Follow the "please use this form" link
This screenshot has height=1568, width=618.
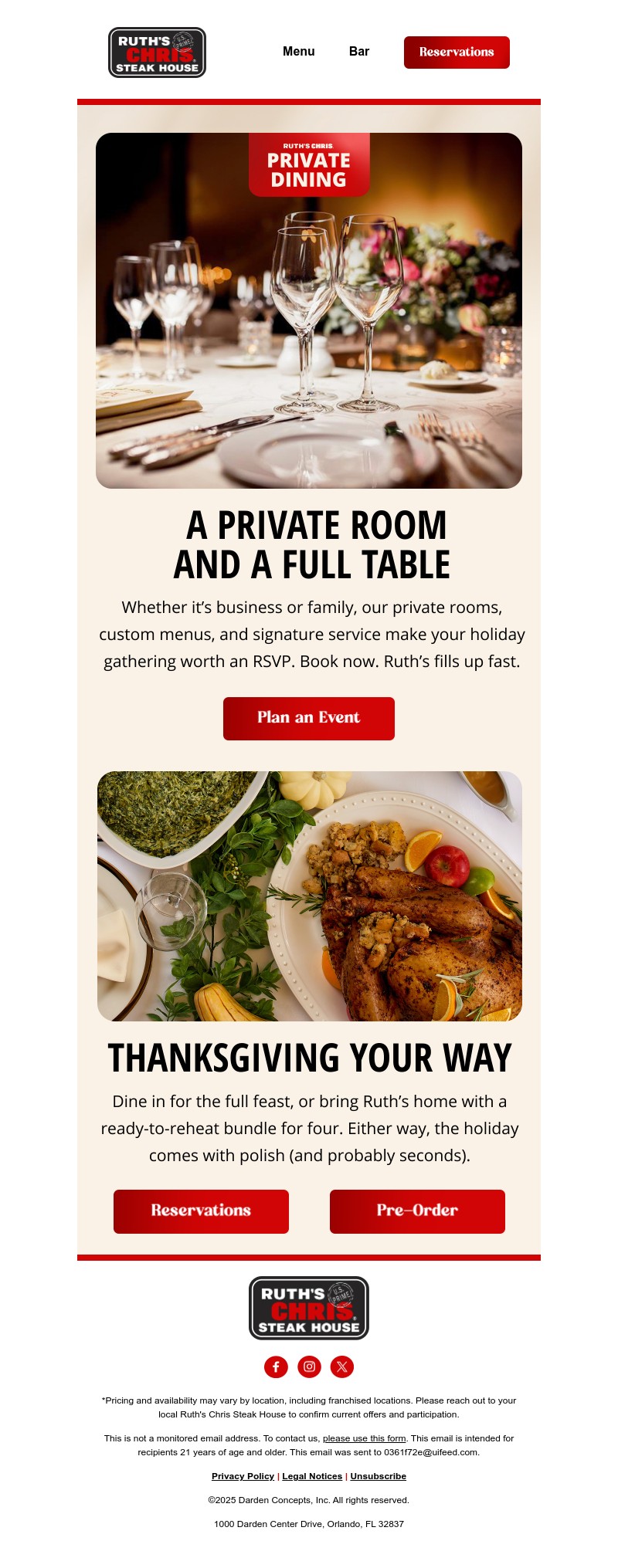click(364, 1438)
